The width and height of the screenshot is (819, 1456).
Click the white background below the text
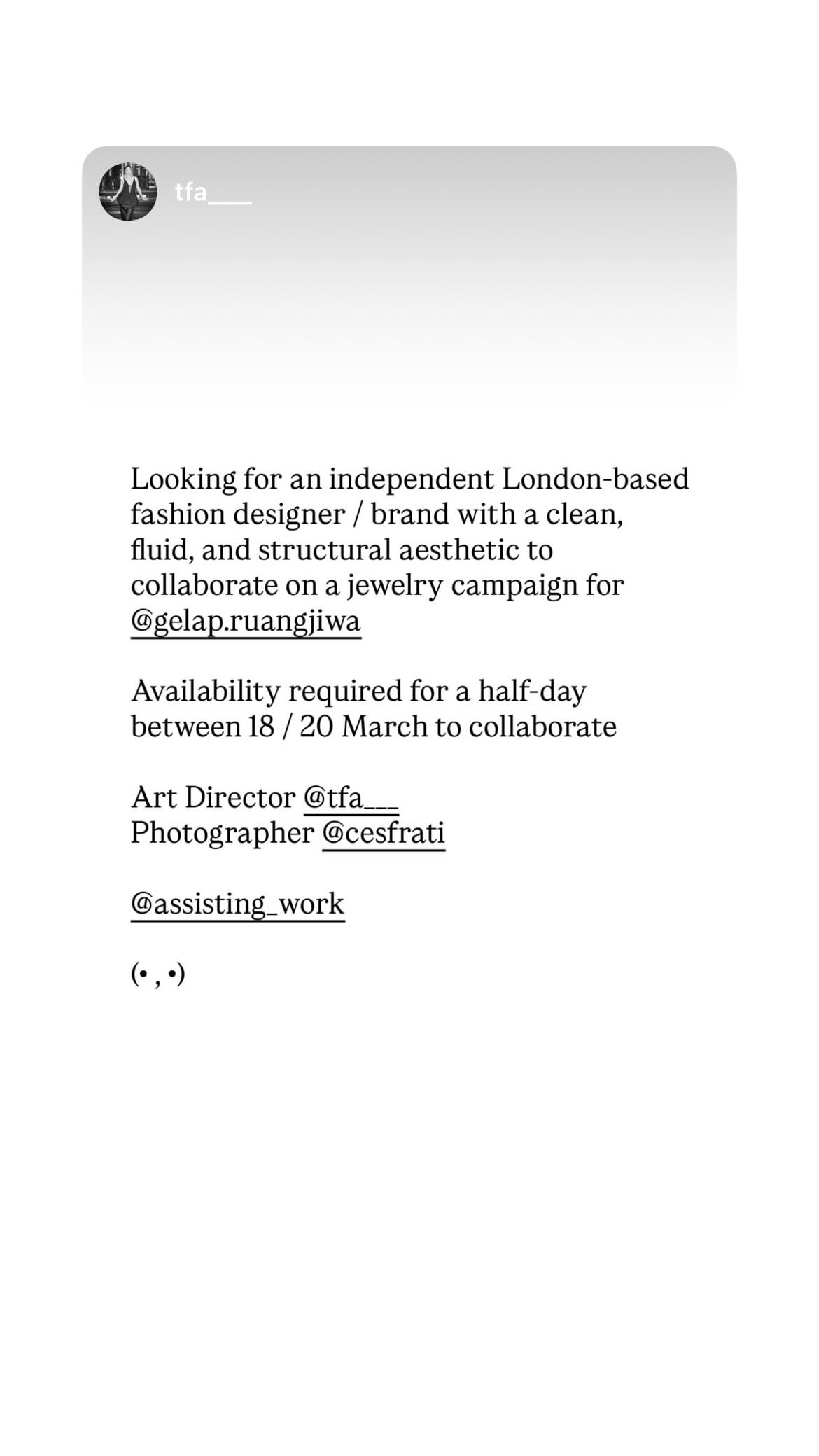coord(409,1190)
